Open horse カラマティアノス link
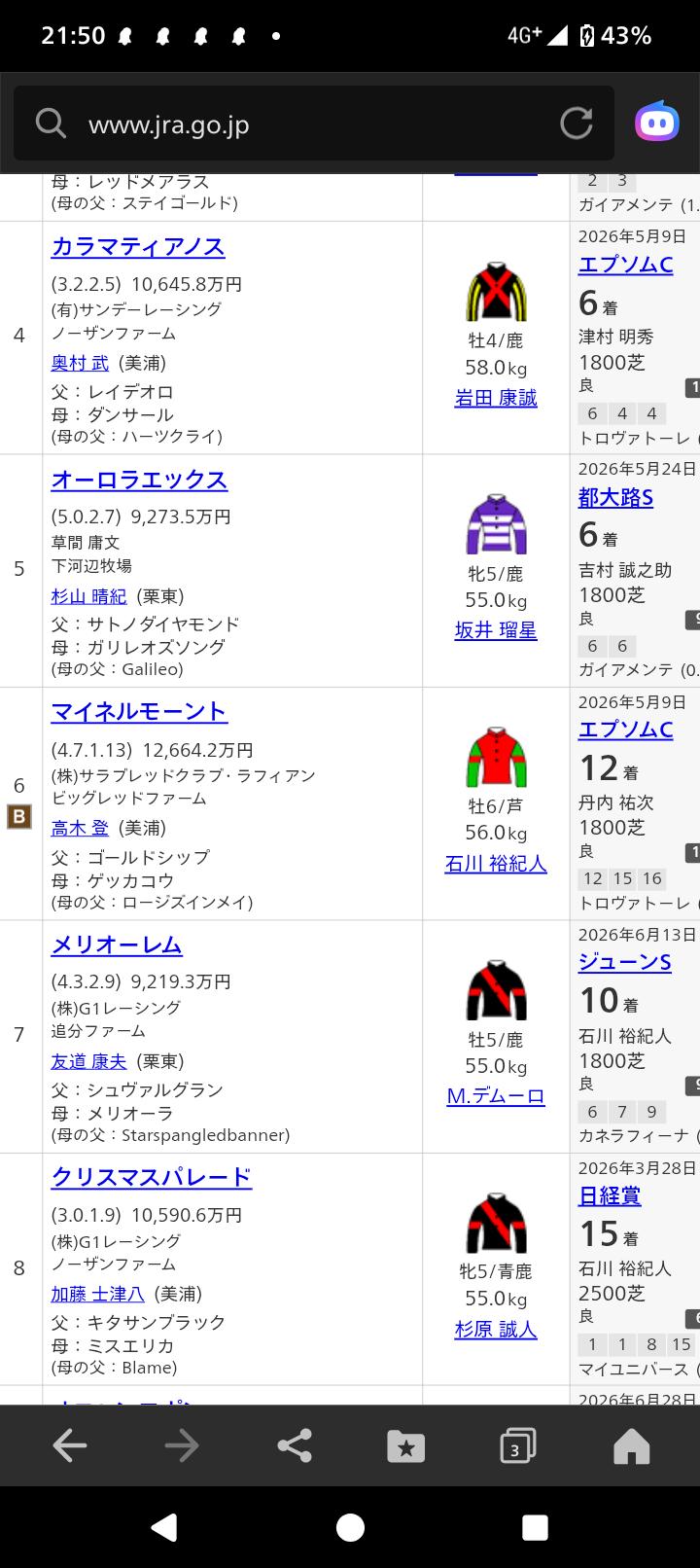The image size is (700, 1568). point(138,247)
